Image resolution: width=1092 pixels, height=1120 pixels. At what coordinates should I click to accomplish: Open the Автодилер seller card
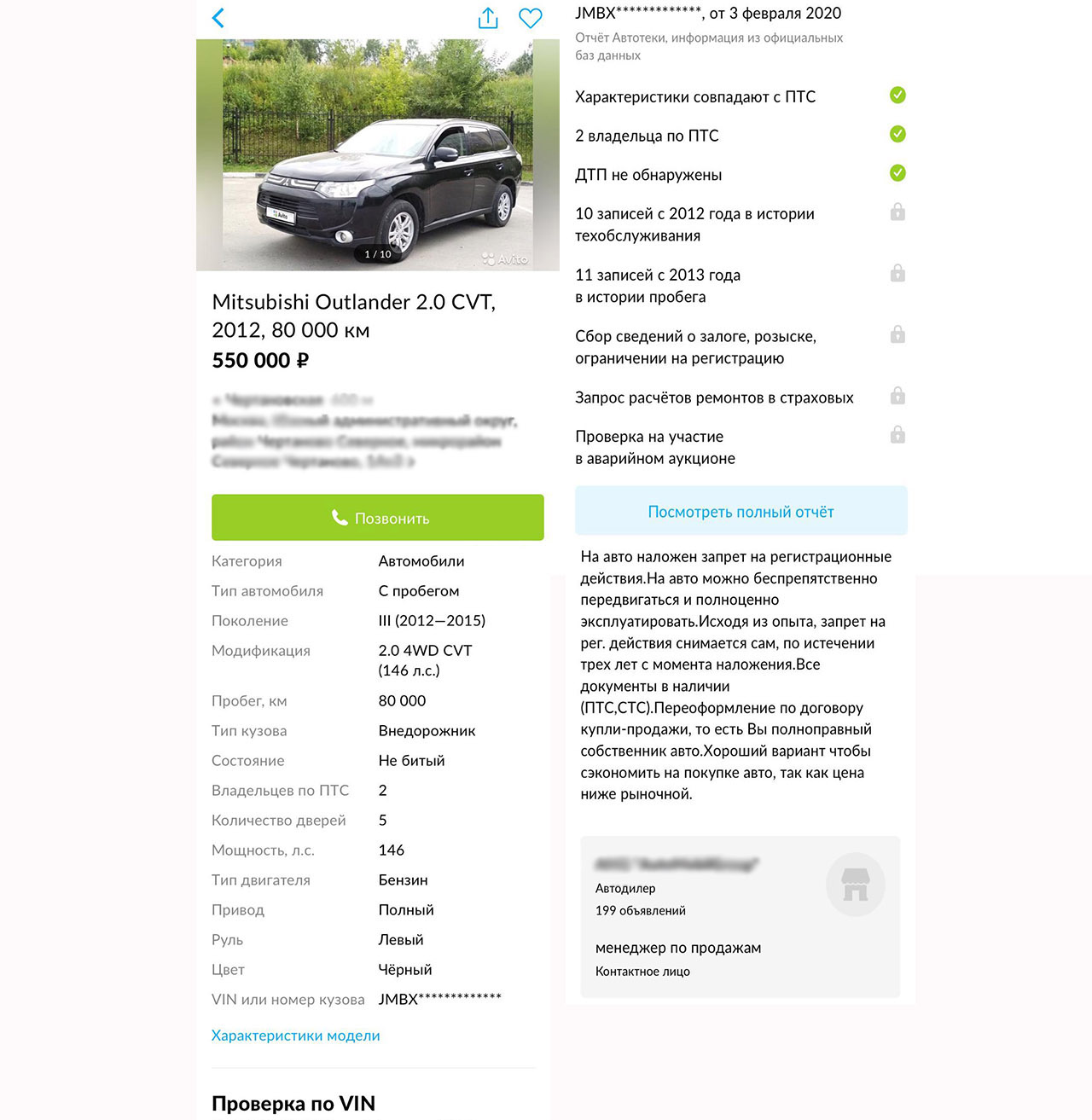740,916
